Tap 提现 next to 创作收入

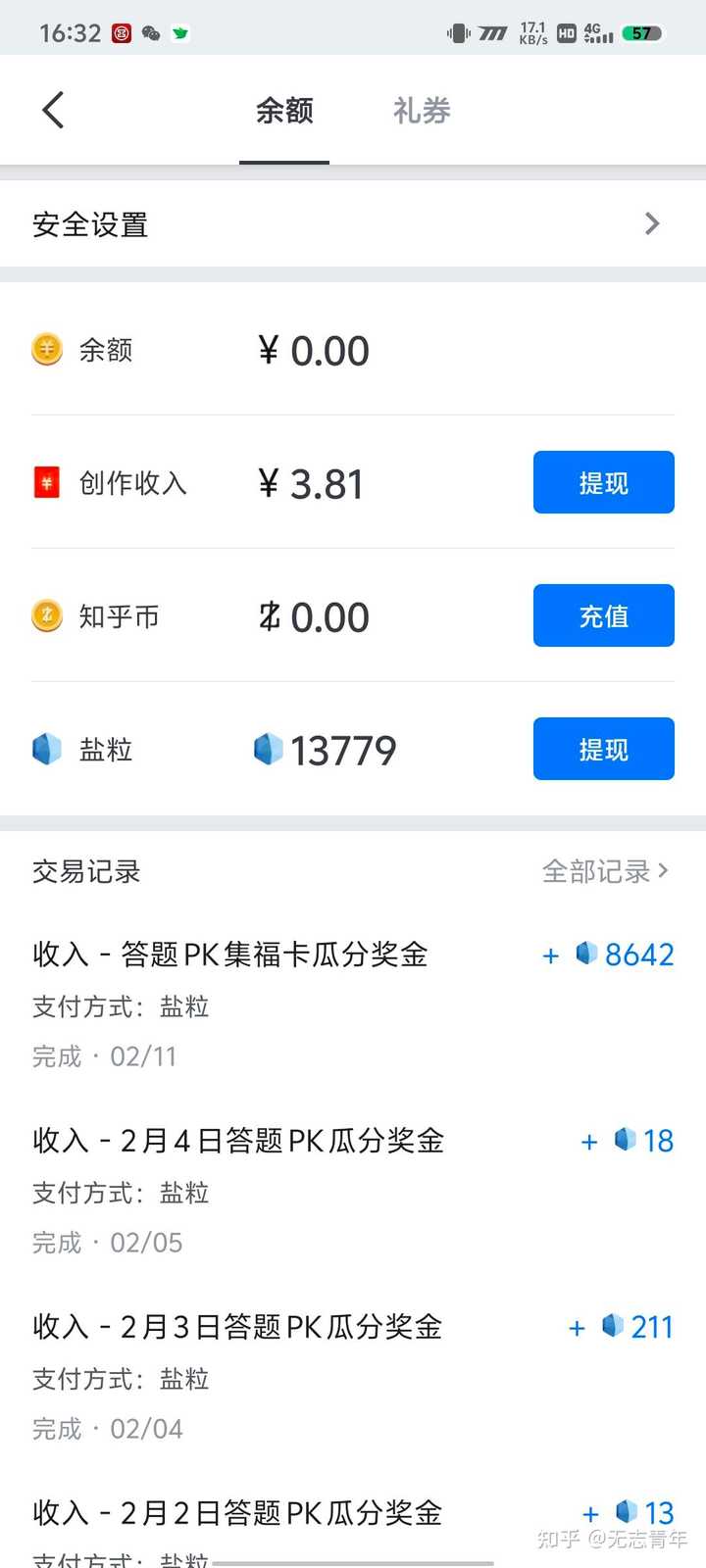604,482
